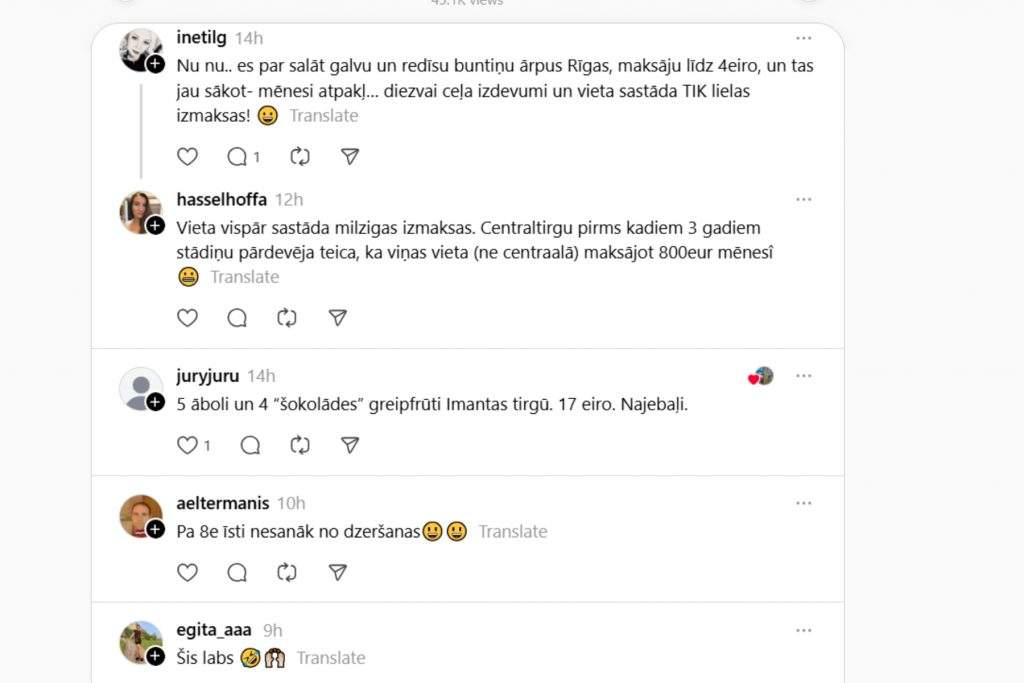Open replies on inetilg's comment
Screen dimensions: 1024x683
pyautogui.click(x=238, y=156)
